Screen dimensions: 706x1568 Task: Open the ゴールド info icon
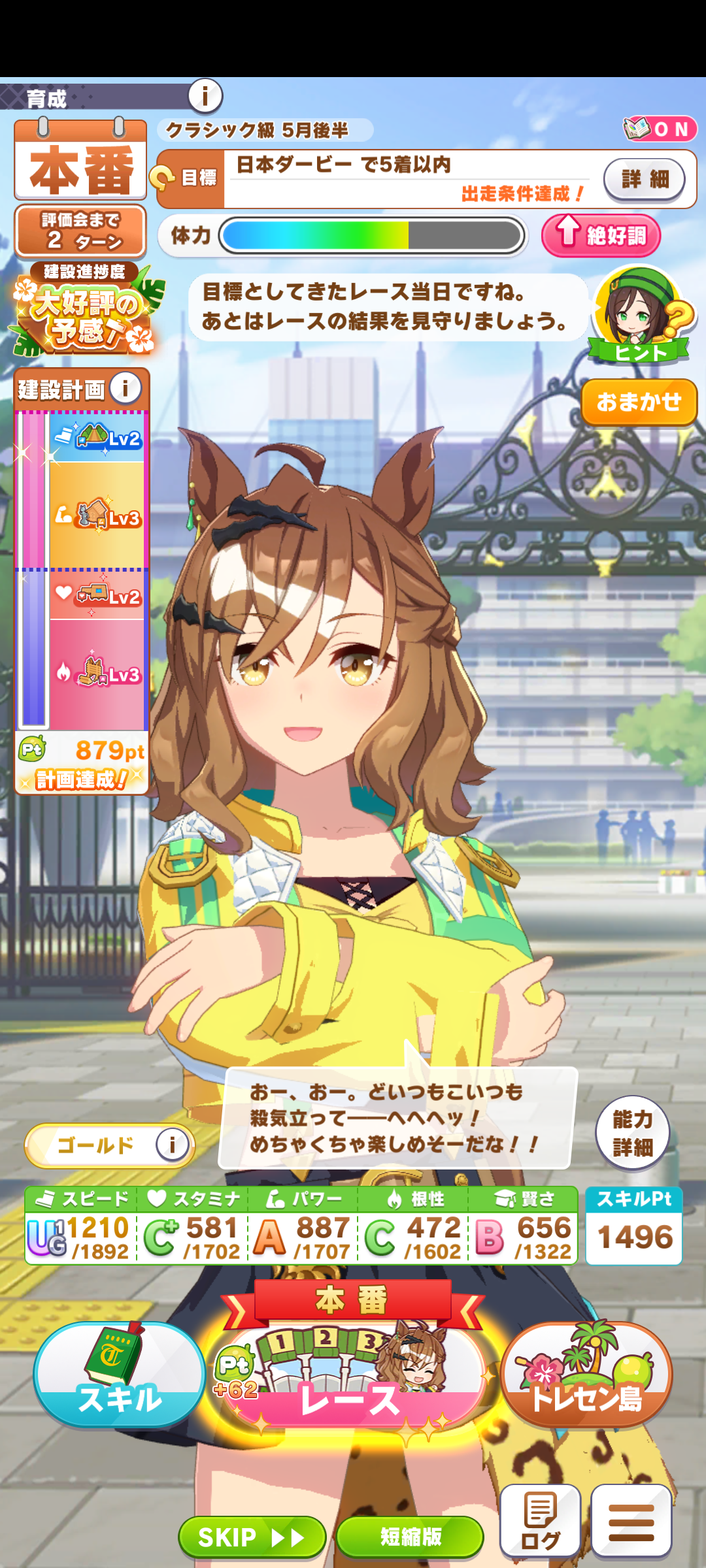172,1145
